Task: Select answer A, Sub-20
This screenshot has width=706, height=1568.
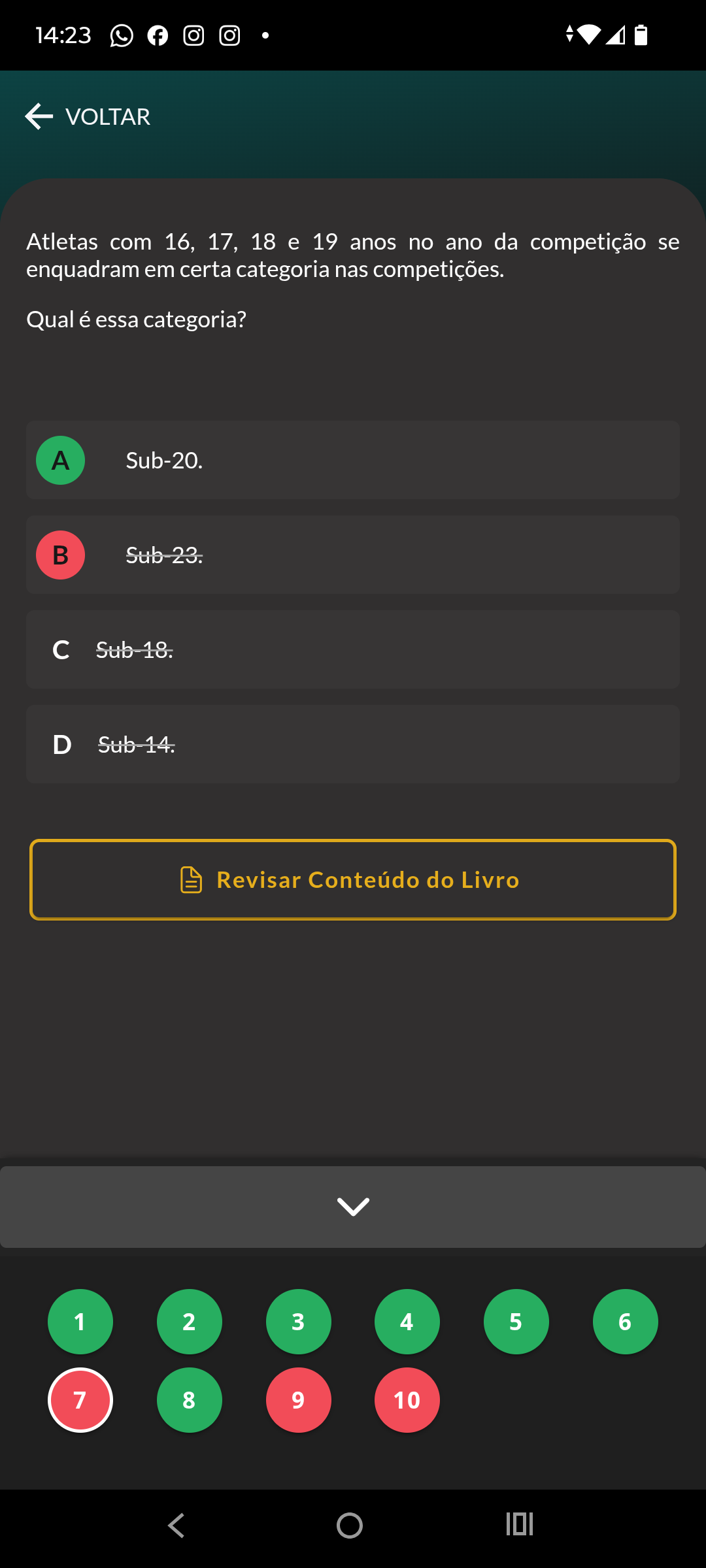Action: click(x=353, y=461)
